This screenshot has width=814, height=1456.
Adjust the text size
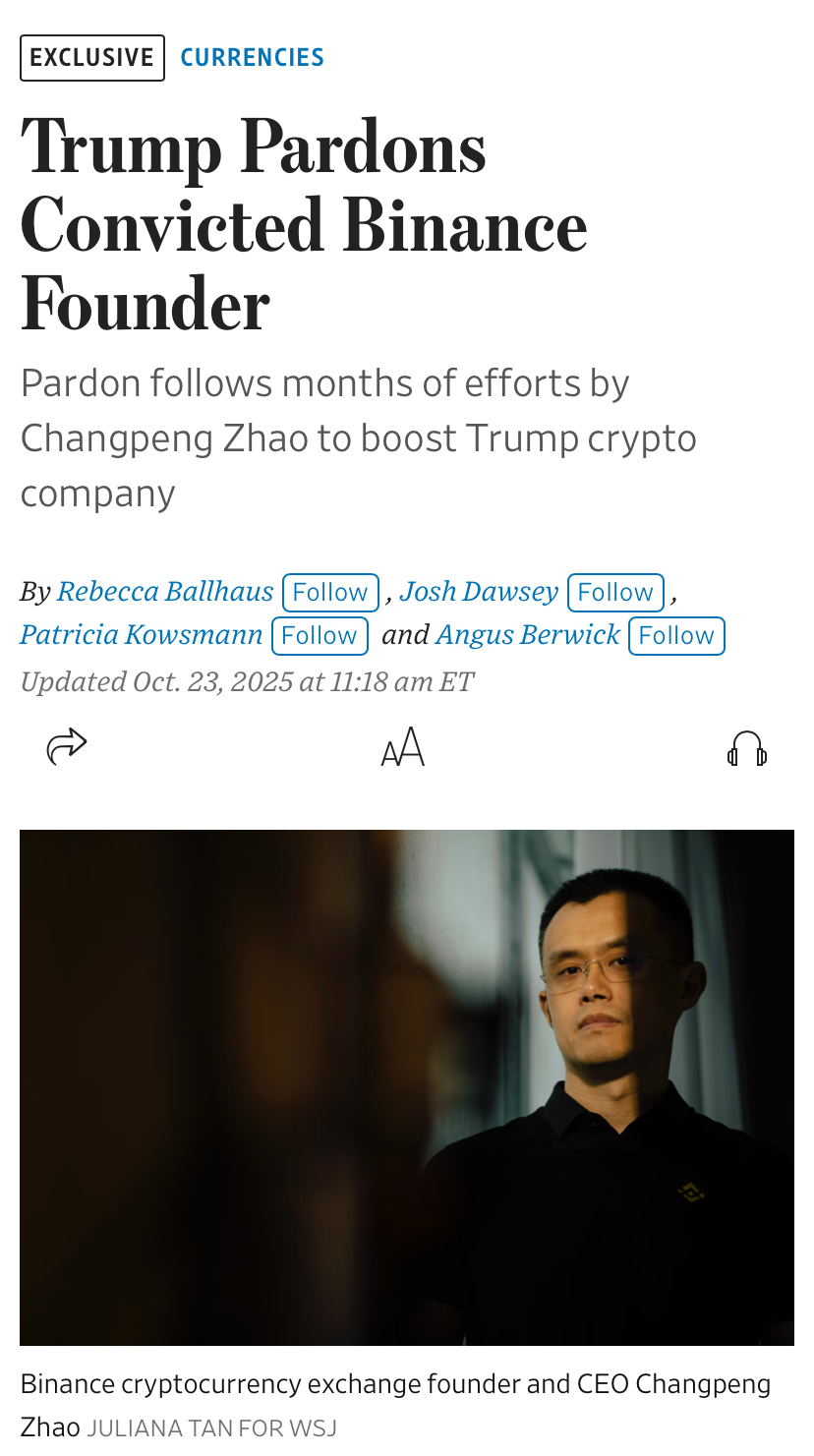(403, 748)
